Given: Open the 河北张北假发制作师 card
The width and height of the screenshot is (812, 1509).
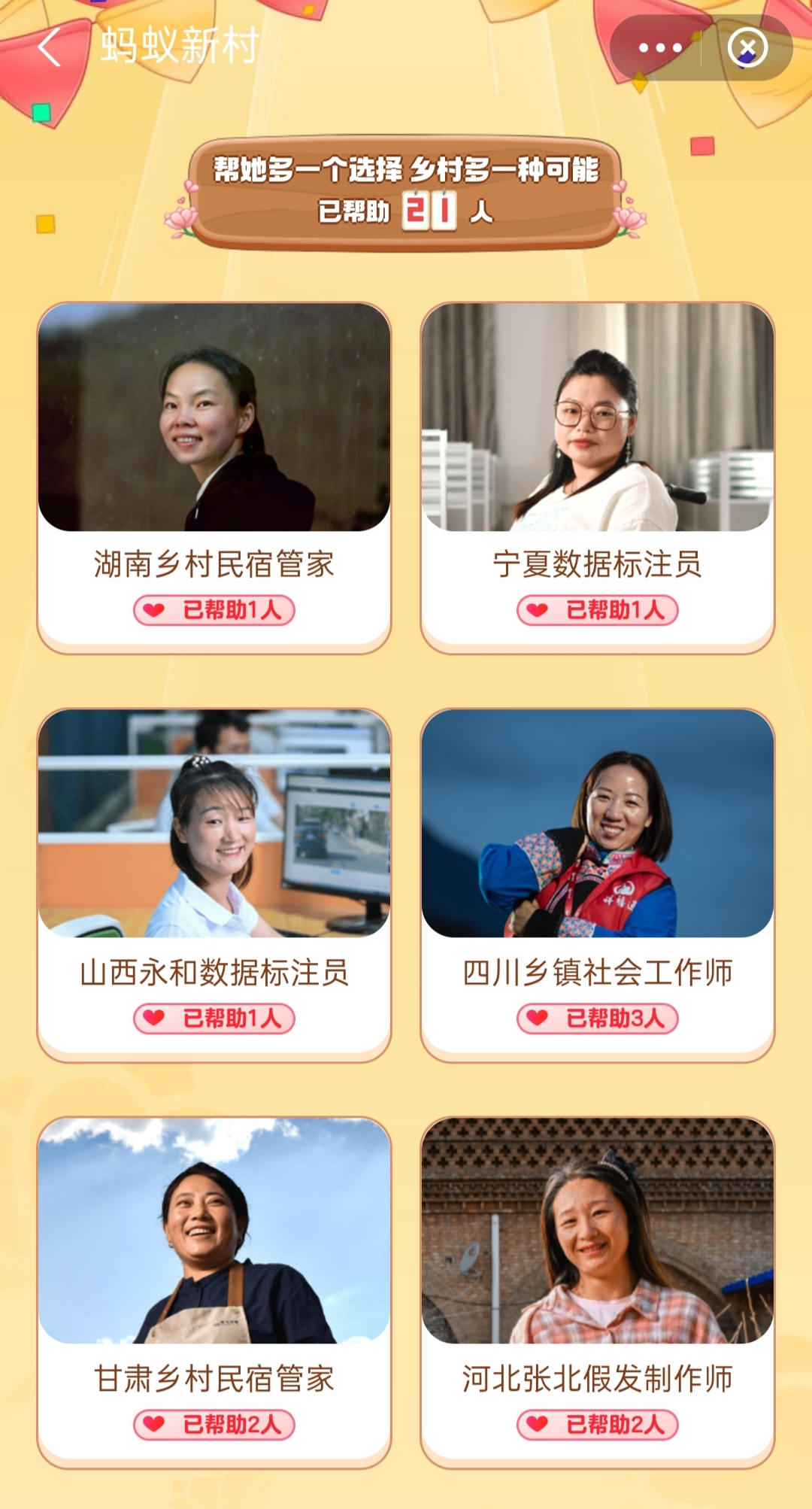Looking at the screenshot, I should (598, 1292).
